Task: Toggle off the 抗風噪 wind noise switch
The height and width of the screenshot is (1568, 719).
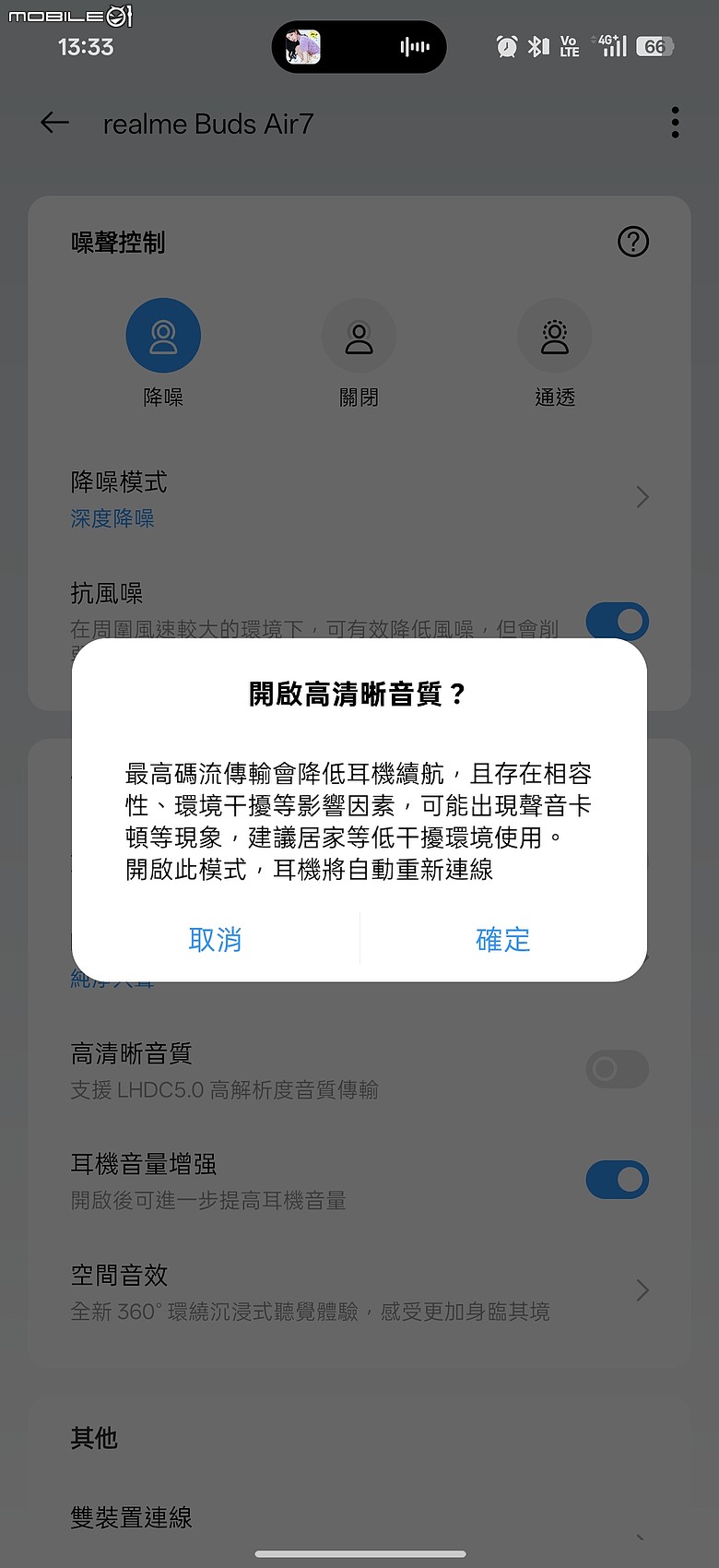Action: (617, 621)
